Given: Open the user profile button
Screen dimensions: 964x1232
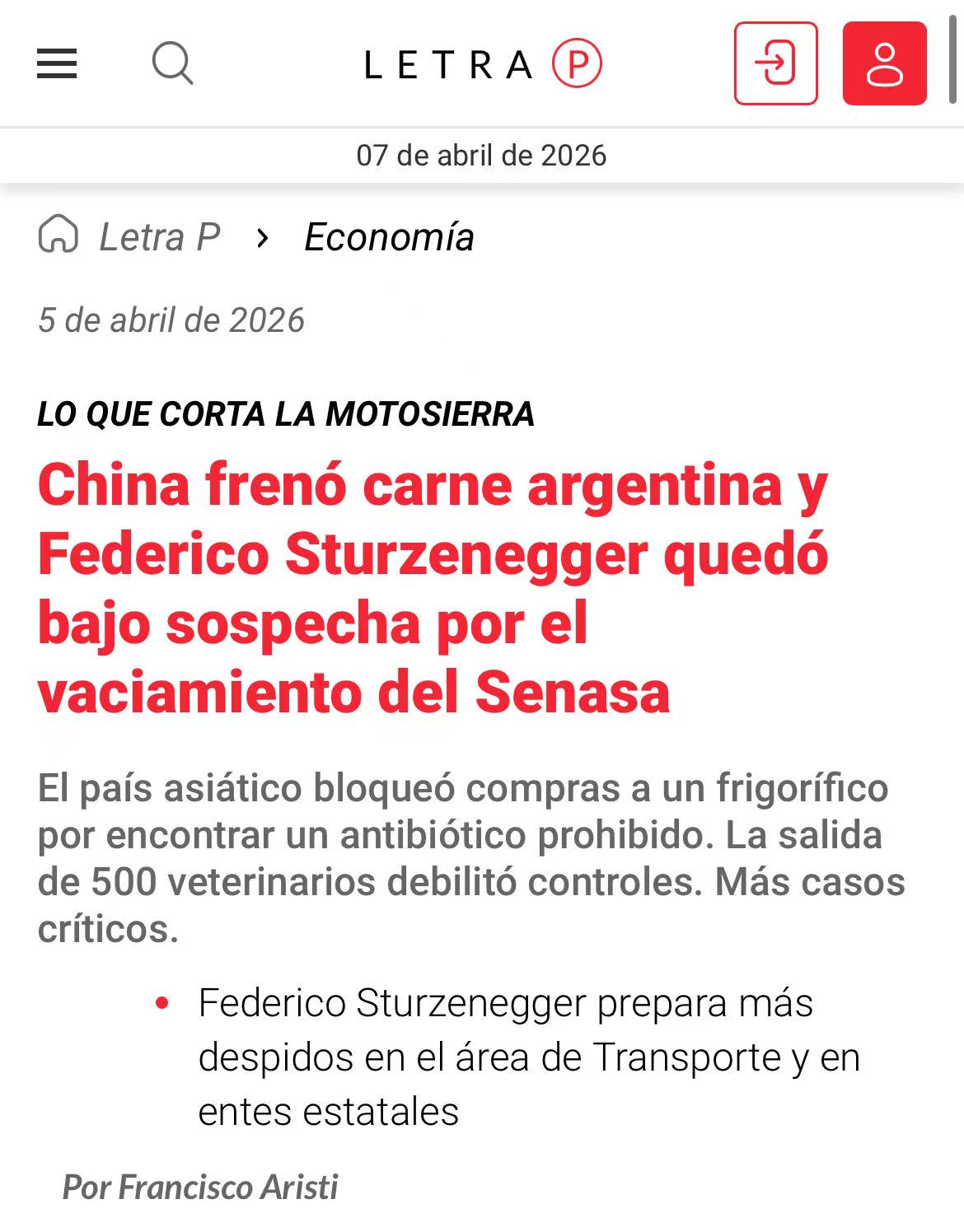Looking at the screenshot, I should (x=884, y=63).
